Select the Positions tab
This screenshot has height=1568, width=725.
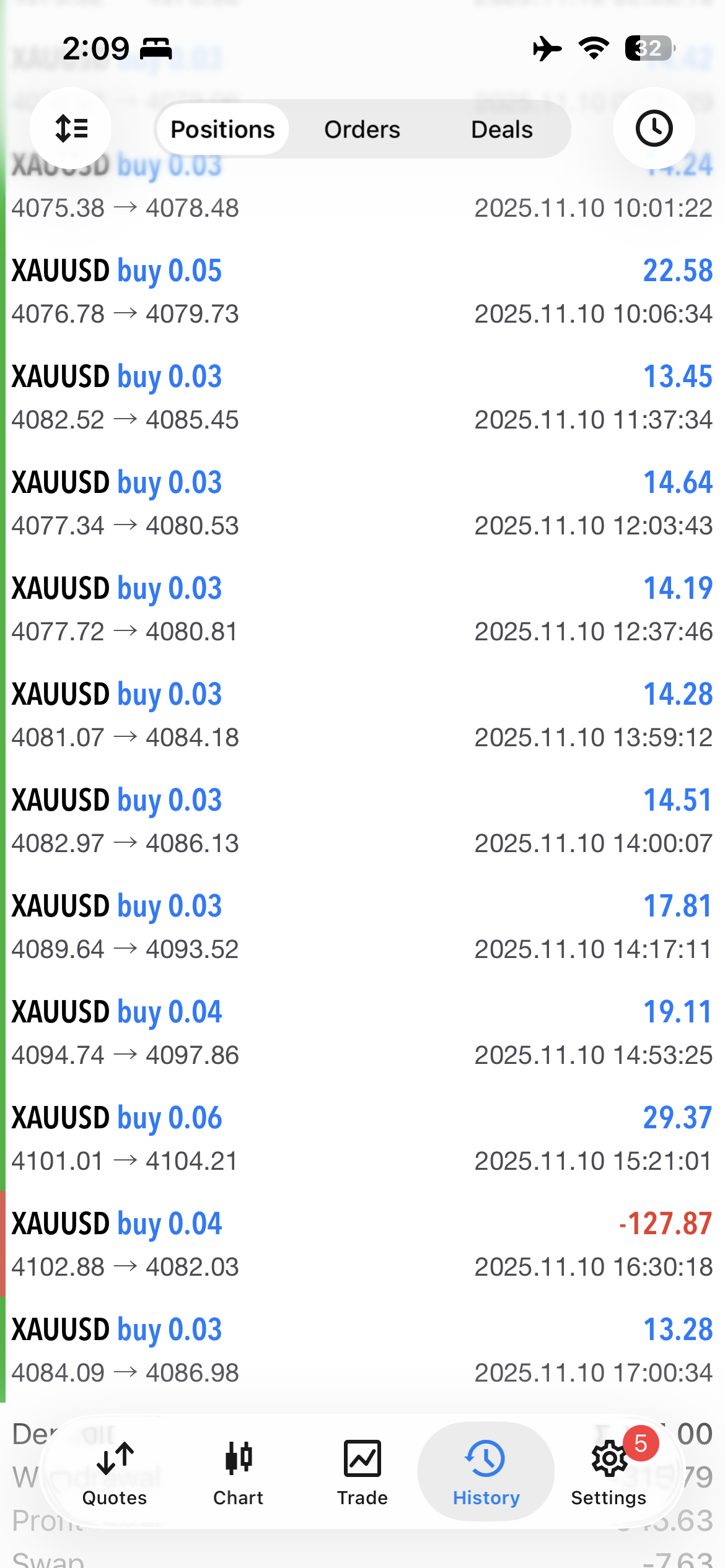click(222, 129)
